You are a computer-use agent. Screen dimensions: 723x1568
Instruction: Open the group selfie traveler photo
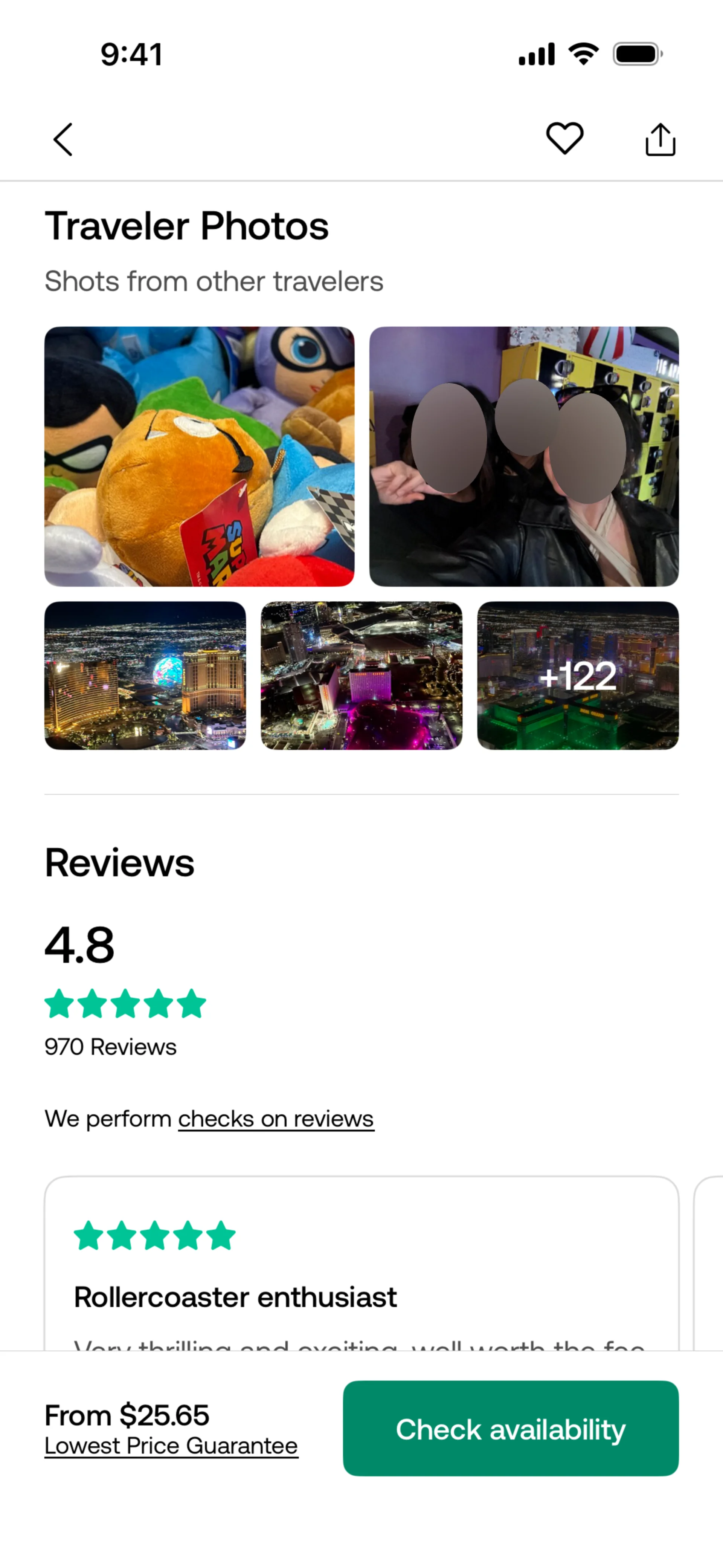click(x=524, y=457)
